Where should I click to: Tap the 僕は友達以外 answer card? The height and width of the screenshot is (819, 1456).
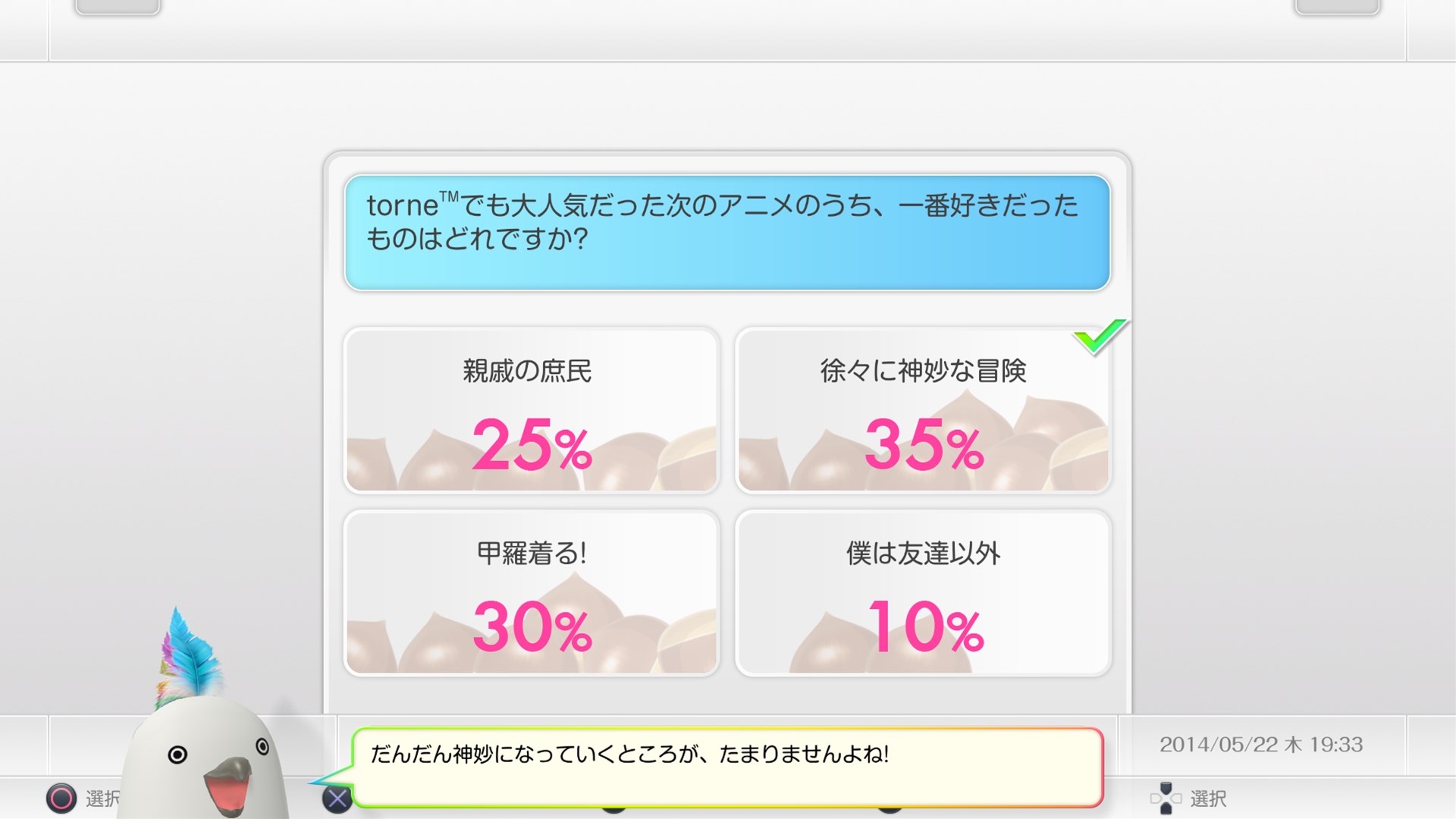(x=923, y=592)
